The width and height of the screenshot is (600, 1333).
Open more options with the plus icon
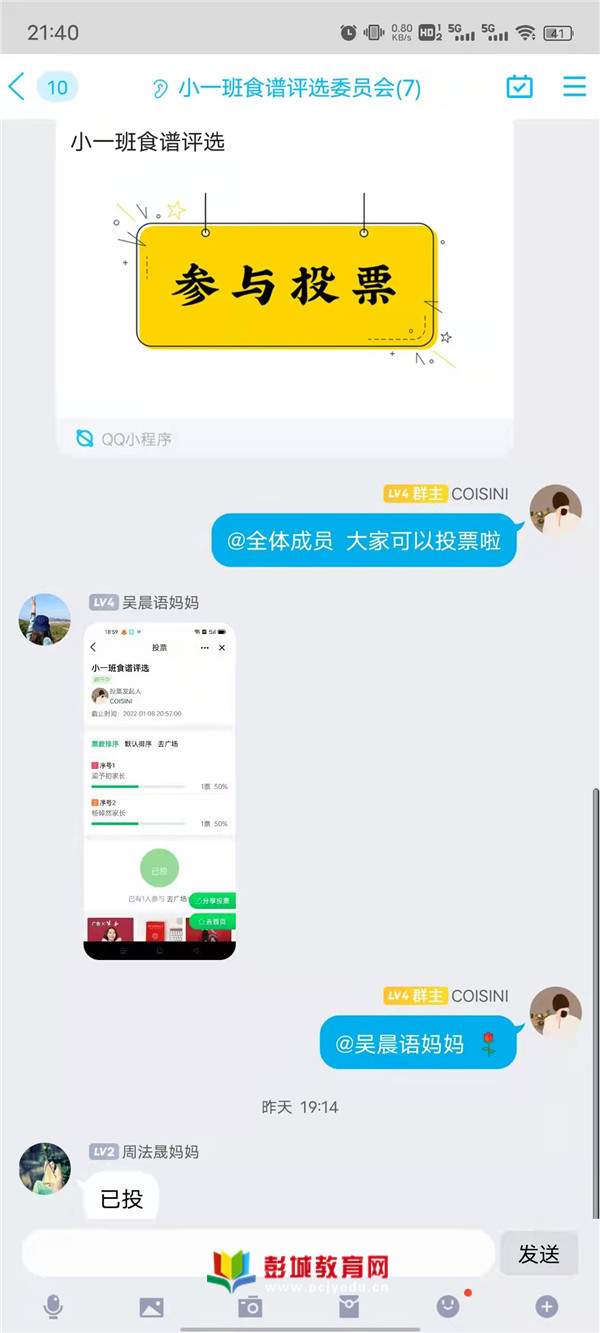click(x=546, y=1306)
